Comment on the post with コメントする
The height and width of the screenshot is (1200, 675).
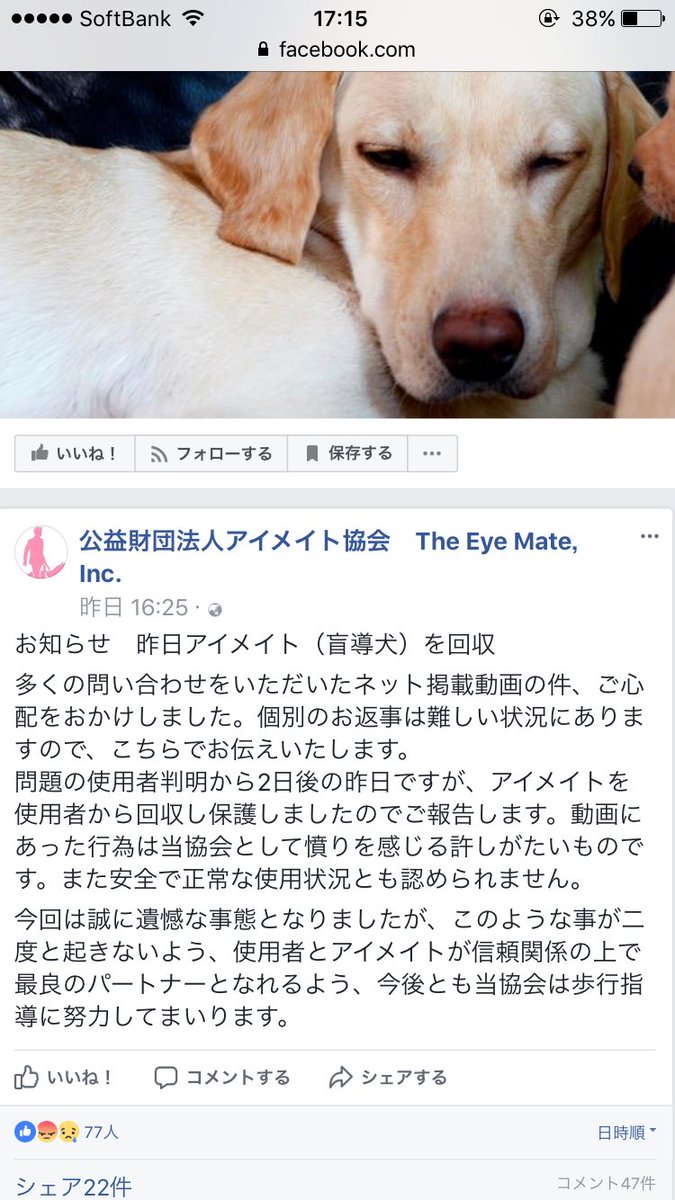point(222,1077)
